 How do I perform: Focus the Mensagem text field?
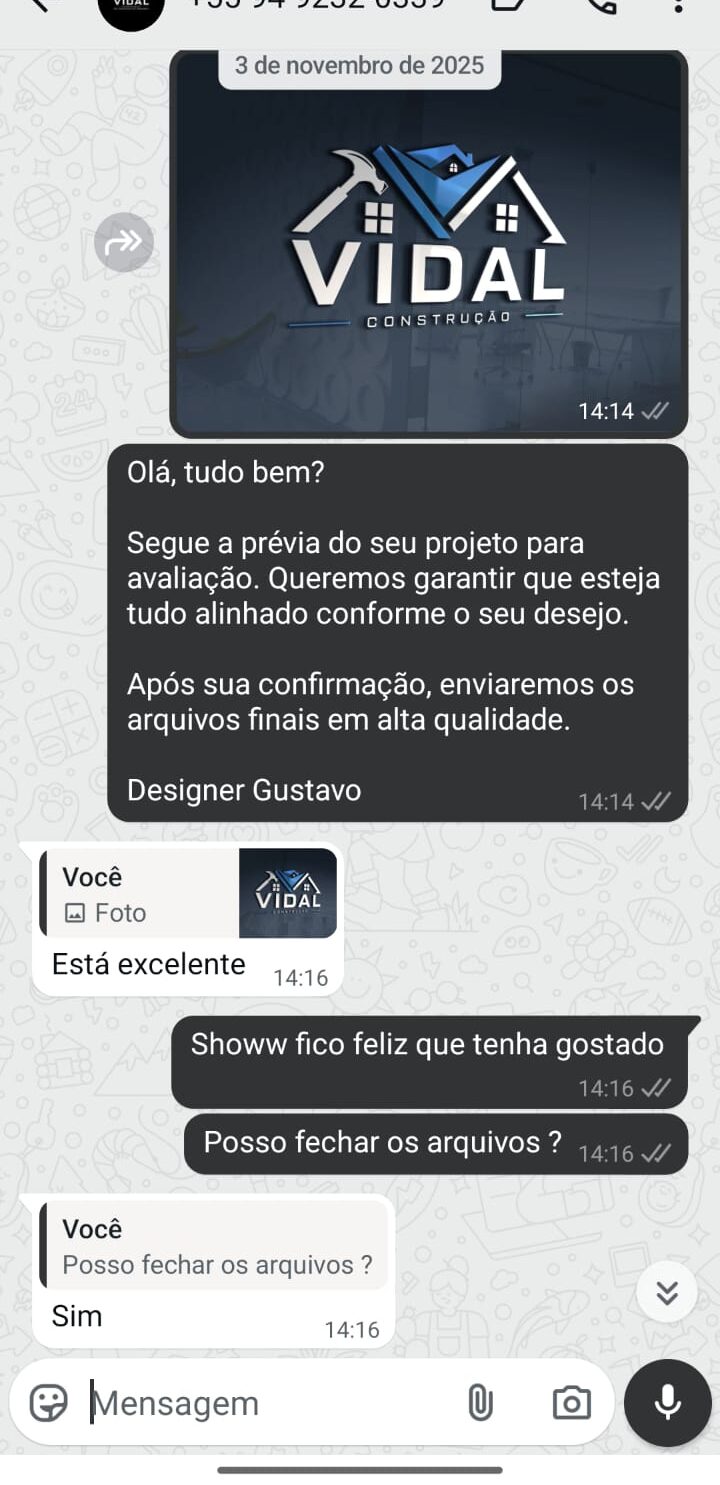point(270,1403)
